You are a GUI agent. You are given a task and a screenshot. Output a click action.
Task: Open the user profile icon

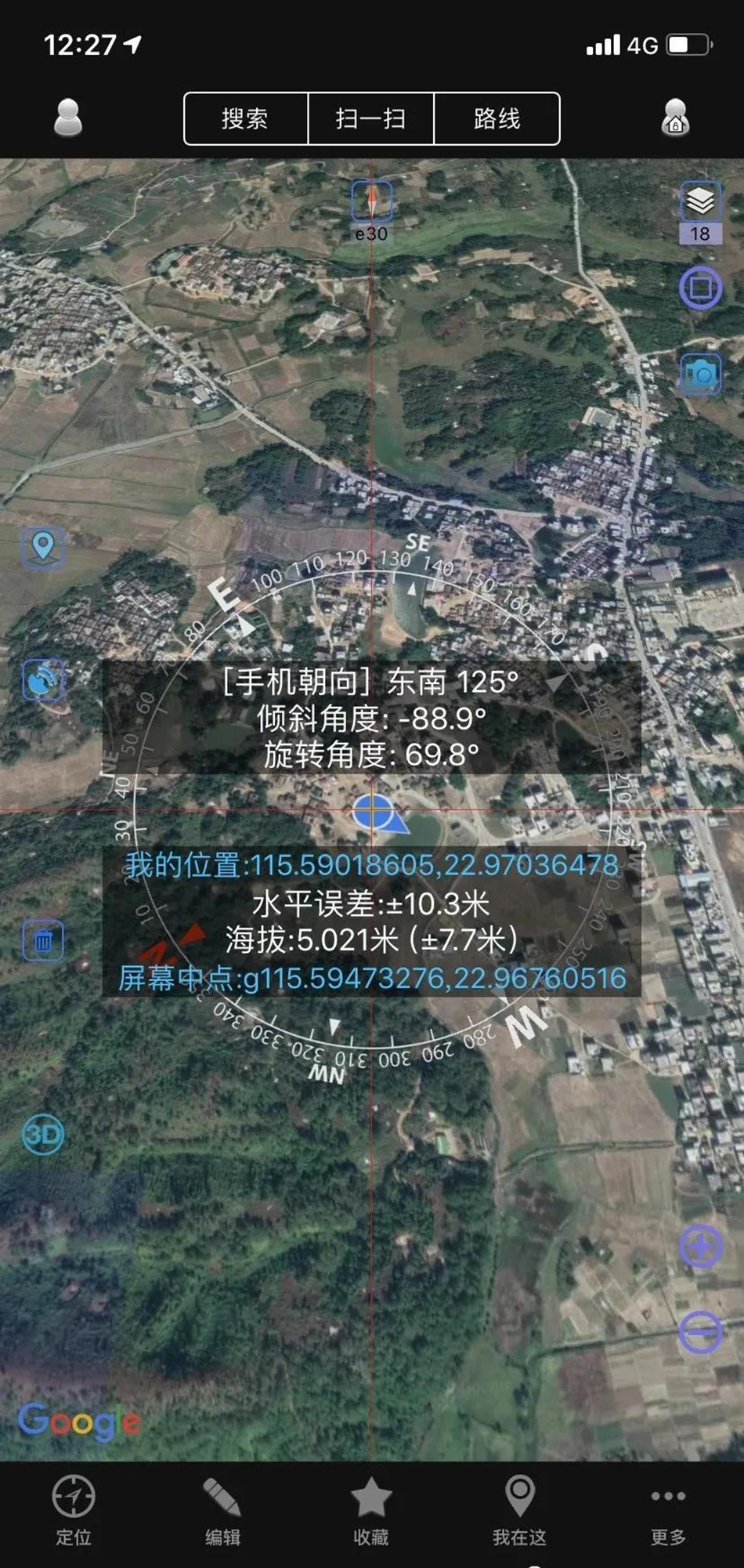pyautogui.click(x=68, y=118)
